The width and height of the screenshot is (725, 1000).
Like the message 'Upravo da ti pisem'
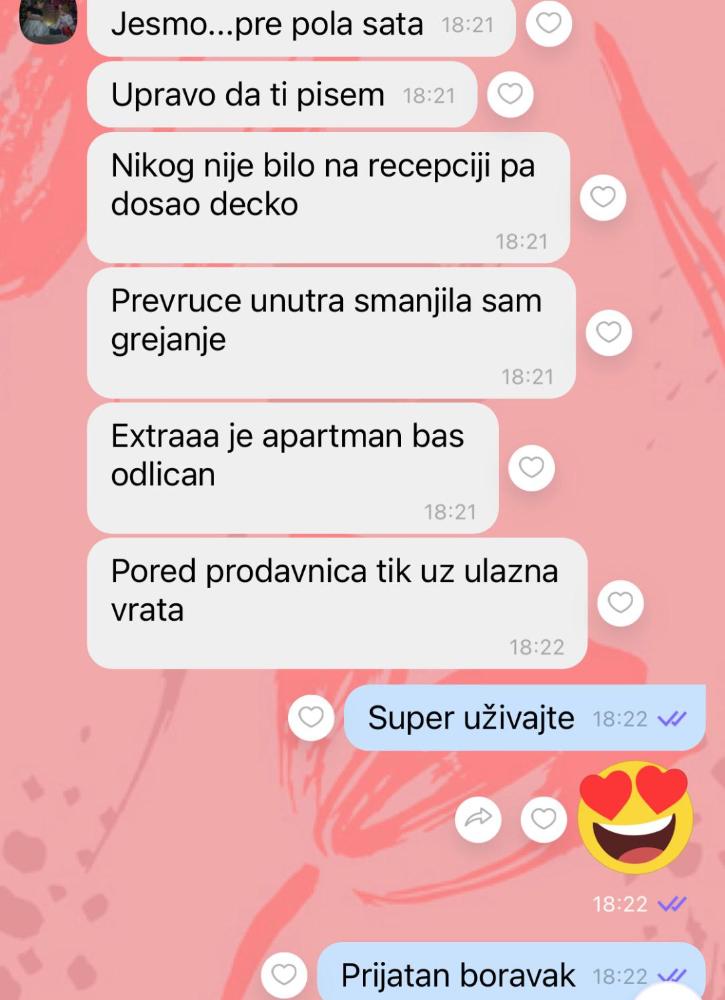point(511,95)
